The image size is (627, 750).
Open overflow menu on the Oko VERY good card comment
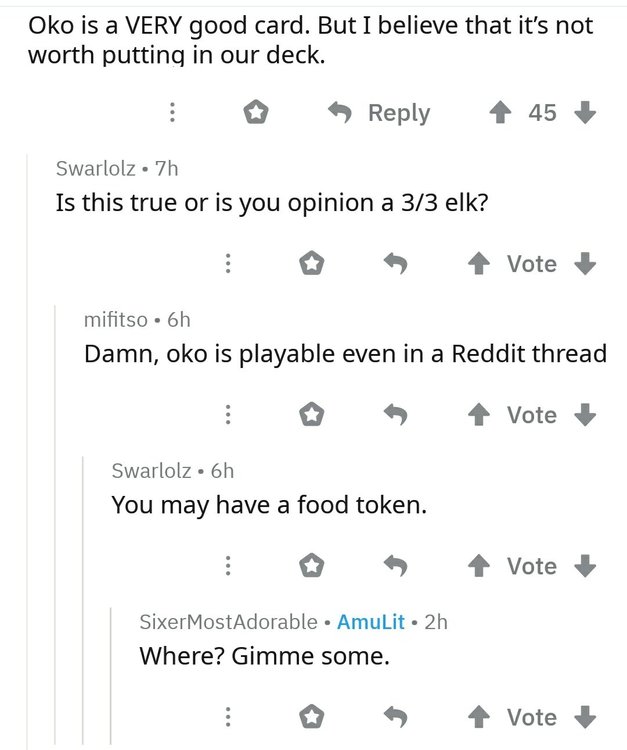click(x=172, y=113)
